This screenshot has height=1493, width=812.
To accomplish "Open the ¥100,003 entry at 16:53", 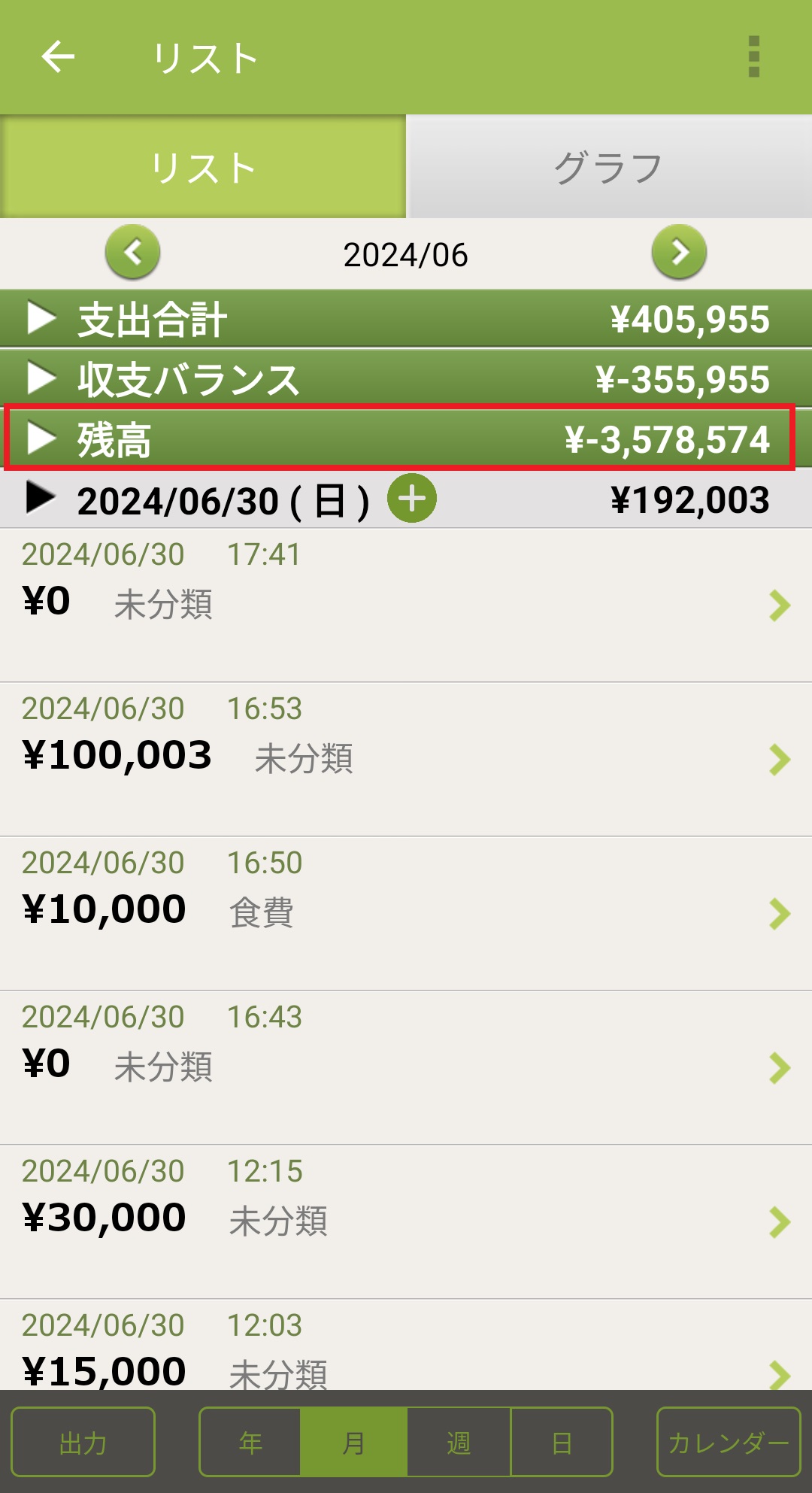I will click(406, 759).
